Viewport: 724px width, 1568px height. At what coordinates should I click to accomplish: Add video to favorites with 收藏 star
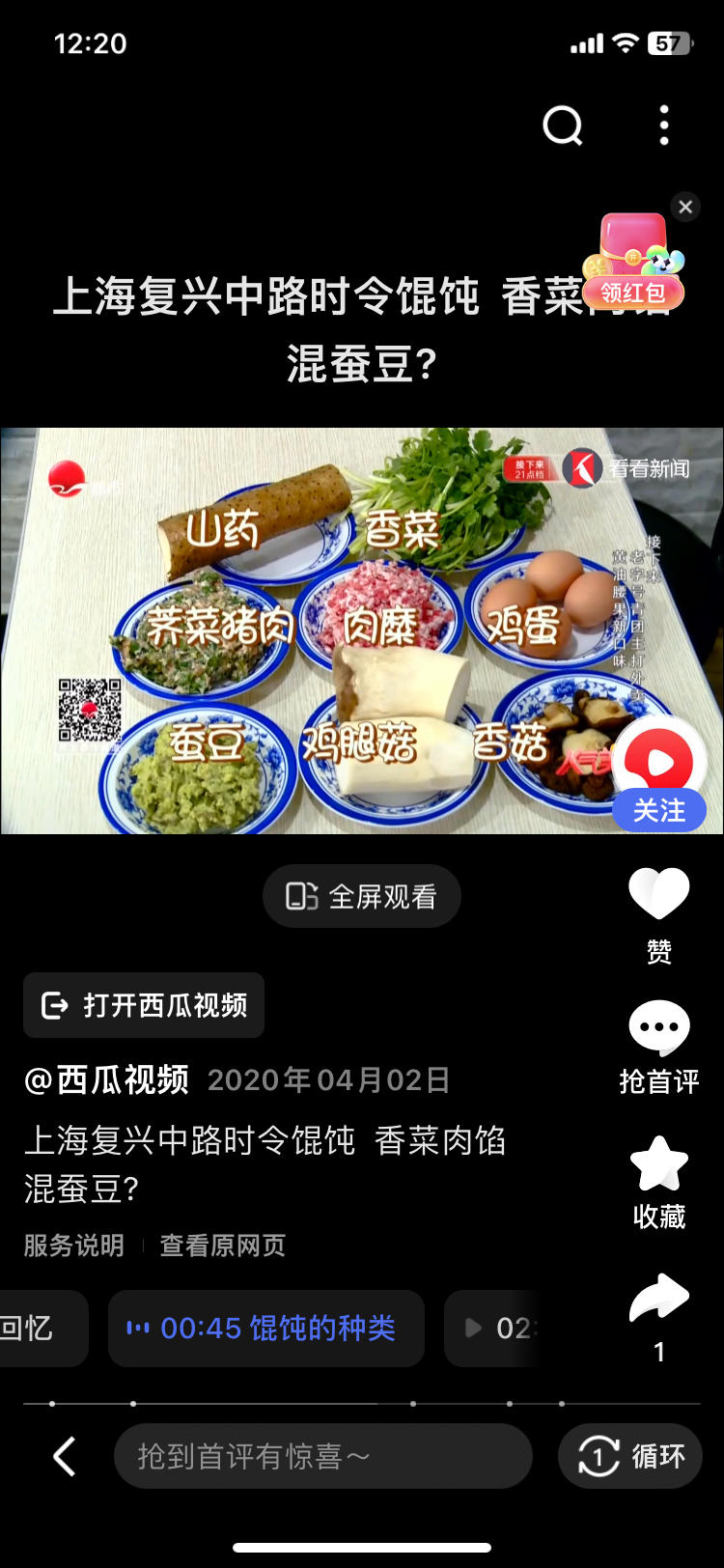pyautogui.click(x=659, y=1164)
